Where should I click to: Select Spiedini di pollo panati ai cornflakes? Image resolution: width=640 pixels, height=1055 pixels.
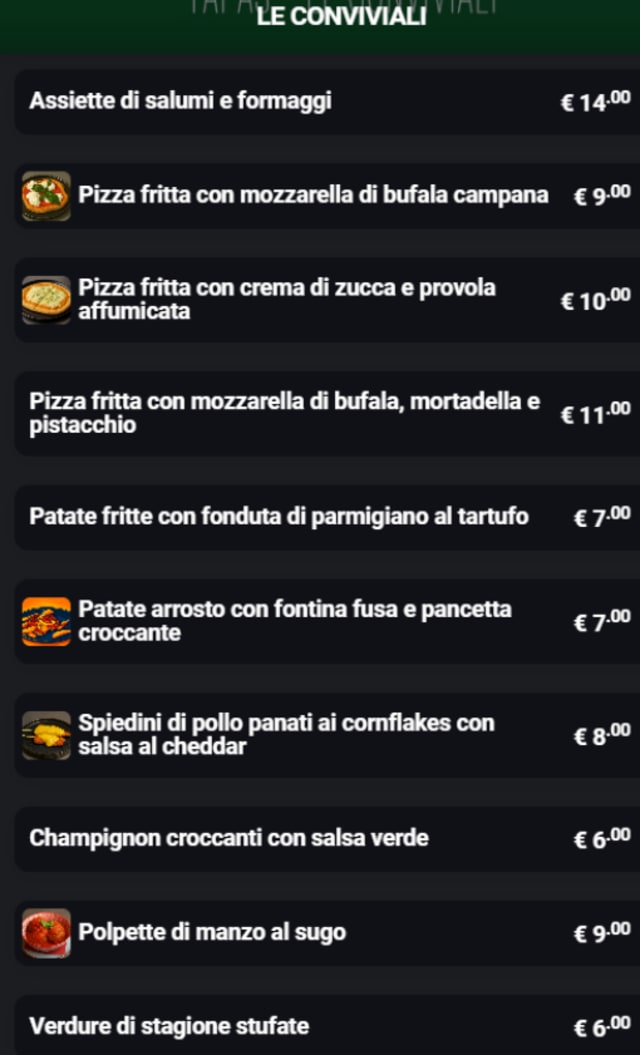point(286,734)
